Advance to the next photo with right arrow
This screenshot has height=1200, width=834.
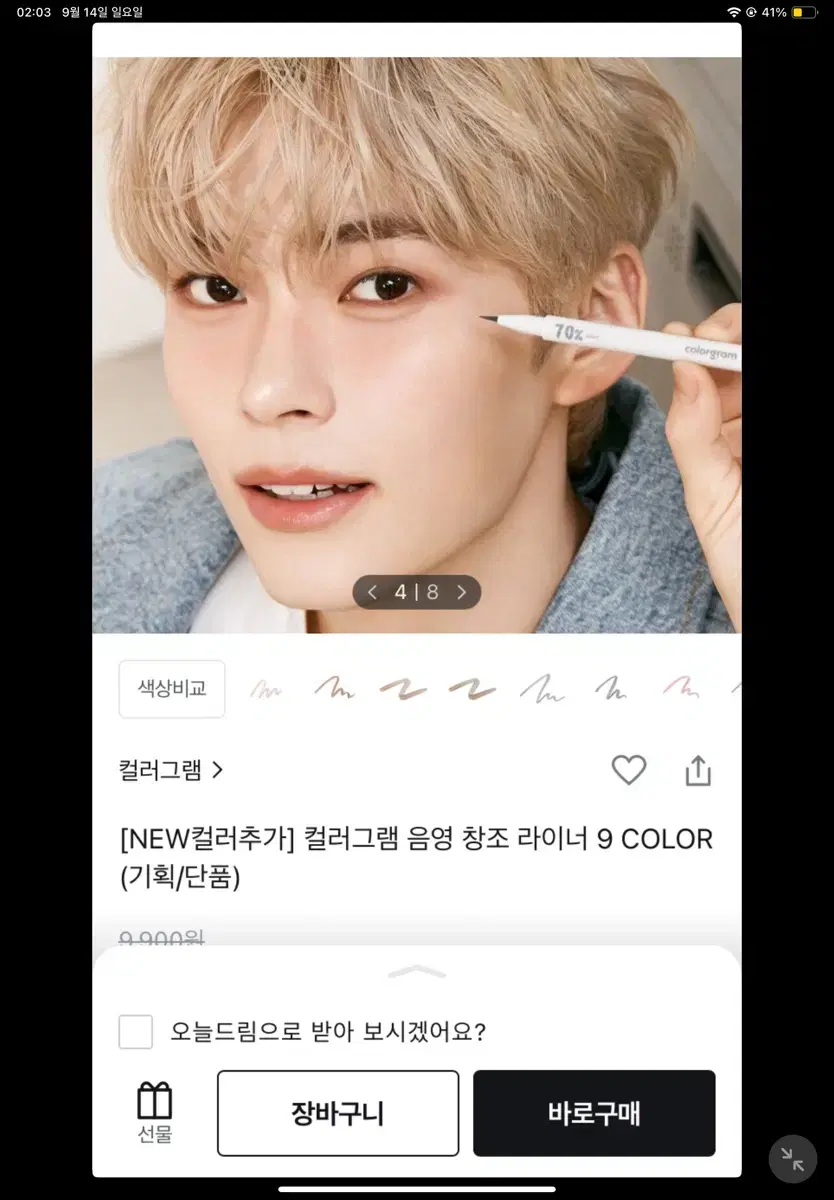[x=461, y=592]
